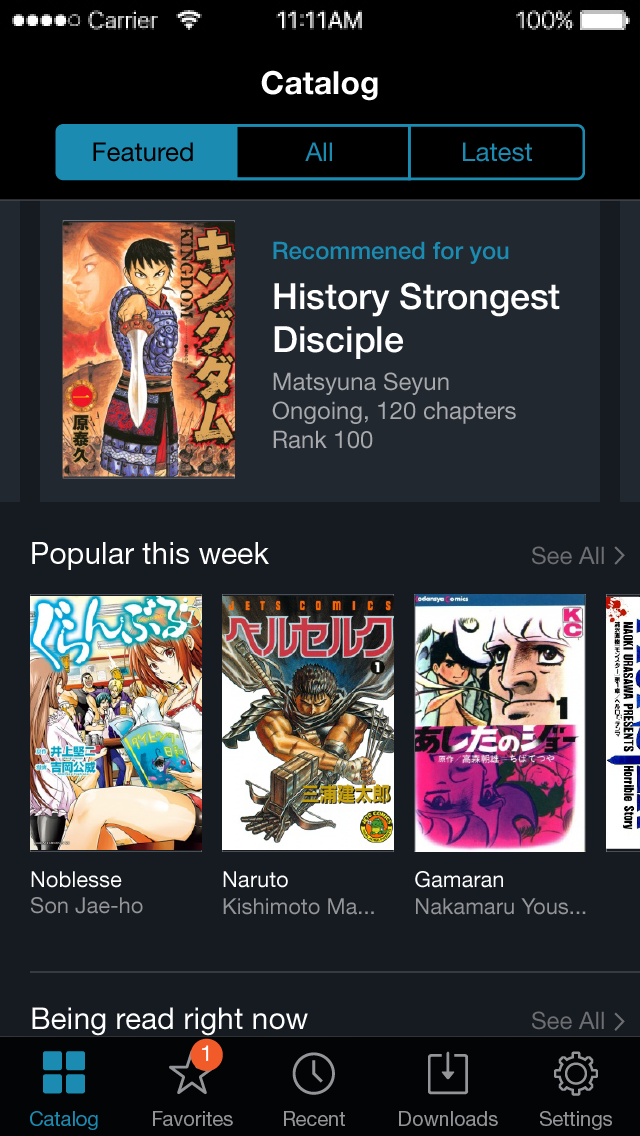Open the Downloads tab
The width and height of the screenshot is (640, 1136).
coord(447,1088)
